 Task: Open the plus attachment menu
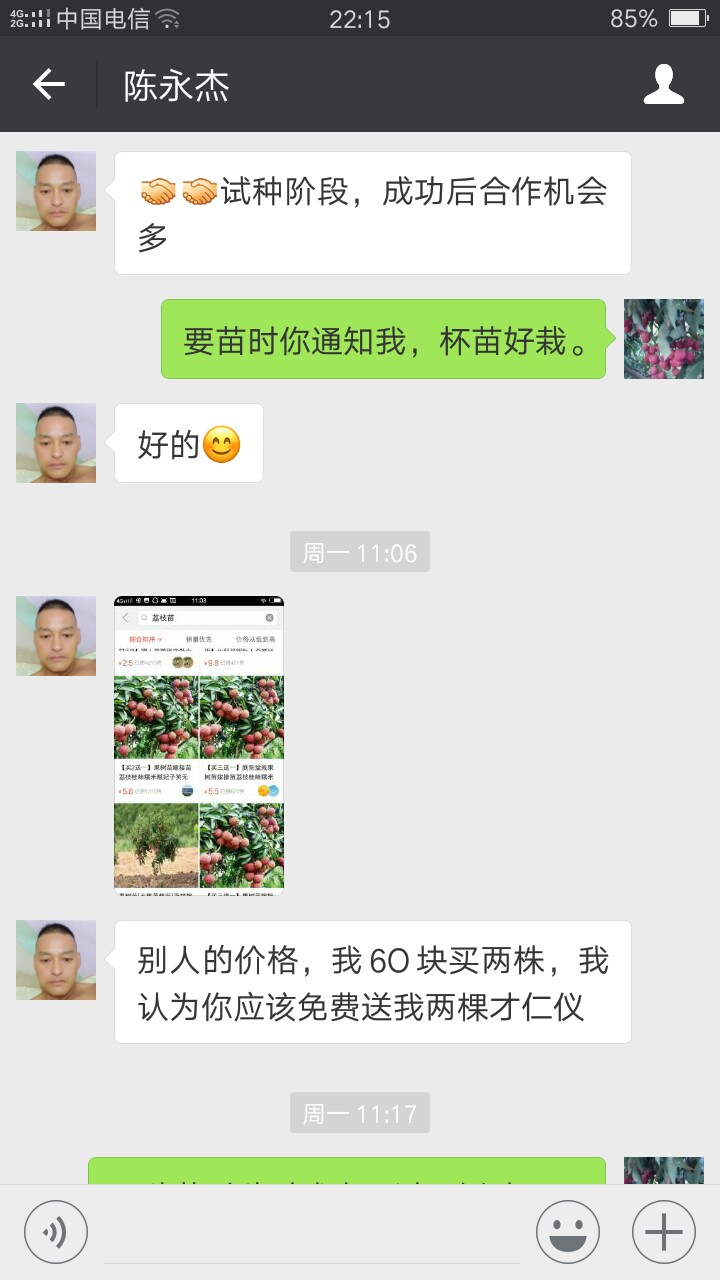pyautogui.click(x=664, y=1232)
